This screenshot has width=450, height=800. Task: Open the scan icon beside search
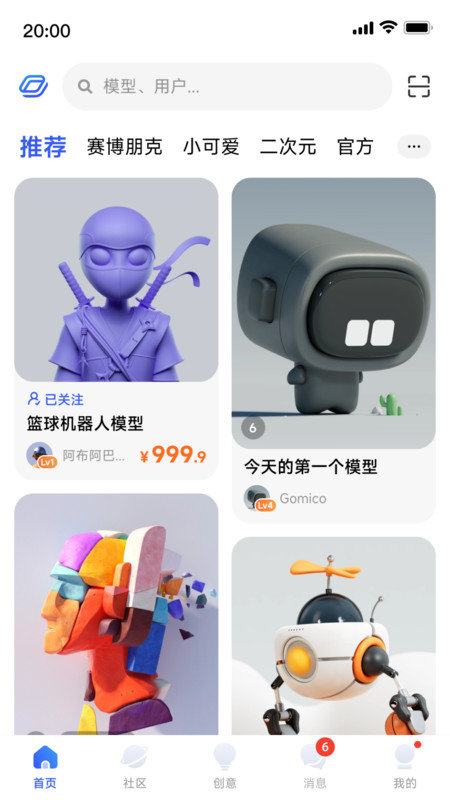(x=419, y=86)
